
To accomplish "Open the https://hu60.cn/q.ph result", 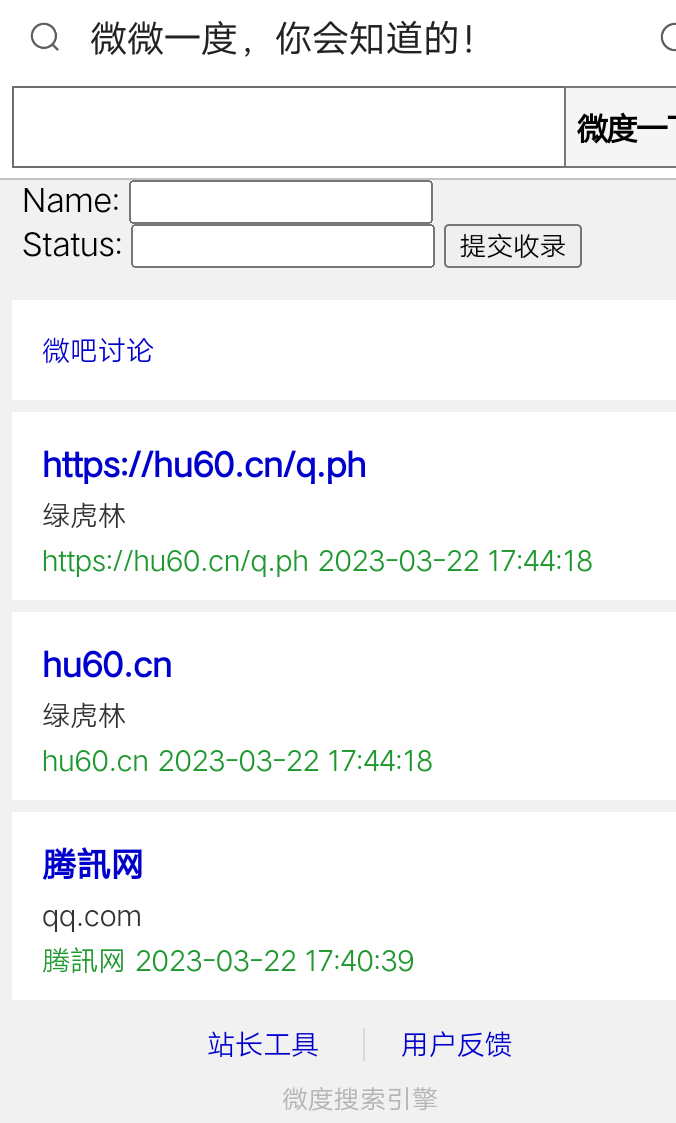I will point(204,465).
